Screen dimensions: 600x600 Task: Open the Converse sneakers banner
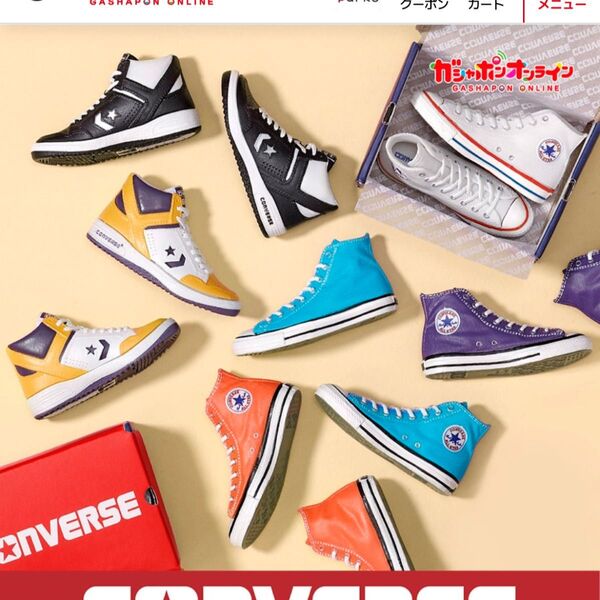(x=300, y=300)
